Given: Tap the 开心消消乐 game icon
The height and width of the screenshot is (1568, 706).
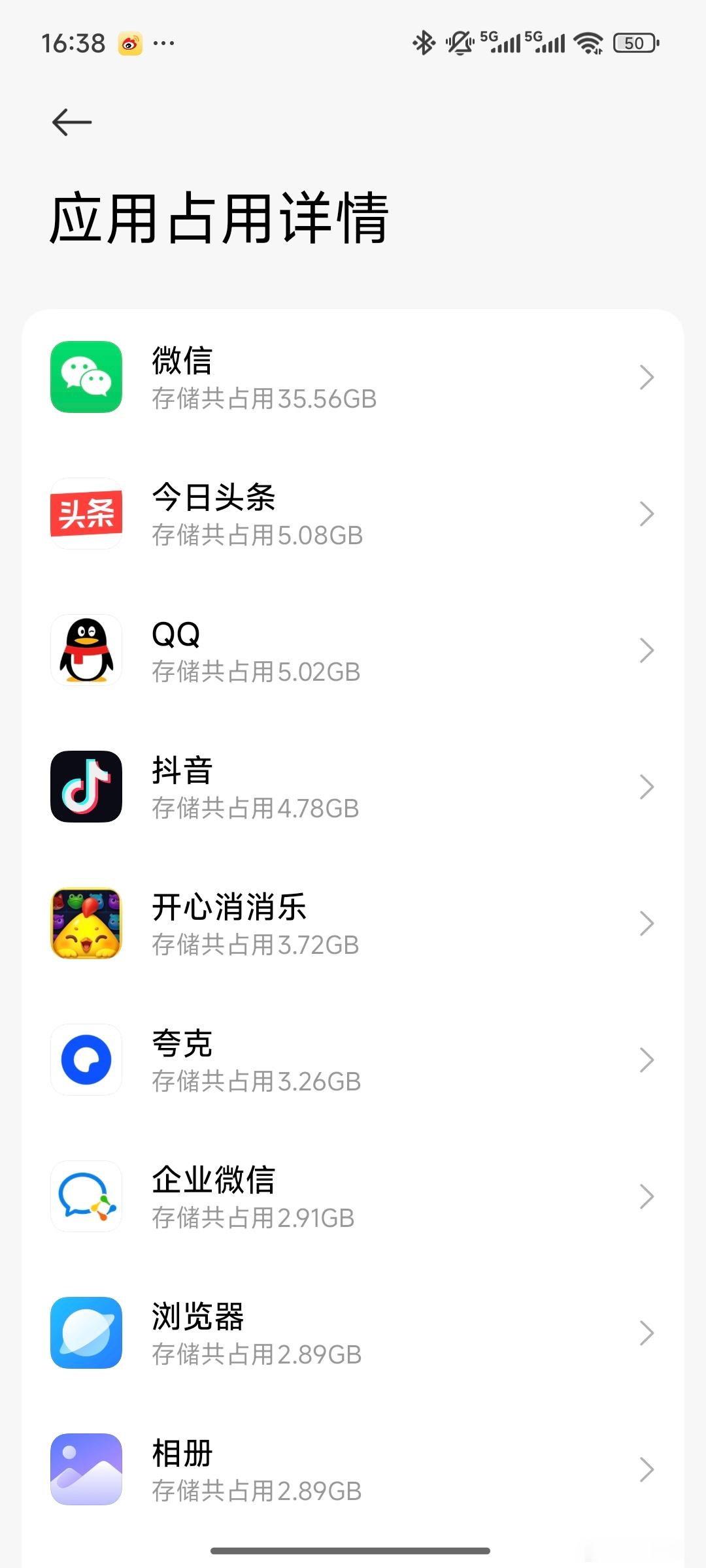Looking at the screenshot, I should coord(85,923).
